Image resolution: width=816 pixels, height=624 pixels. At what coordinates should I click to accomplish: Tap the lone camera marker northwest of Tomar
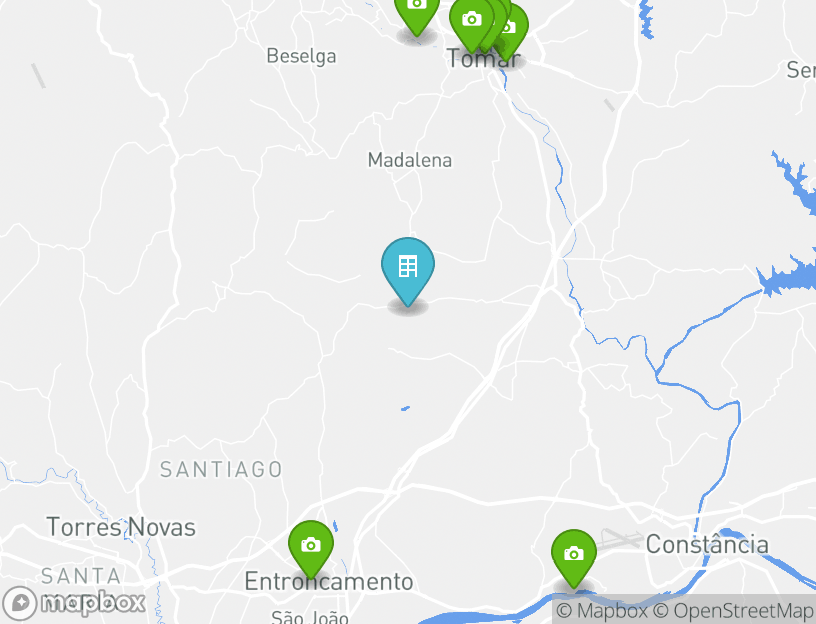coord(416,8)
